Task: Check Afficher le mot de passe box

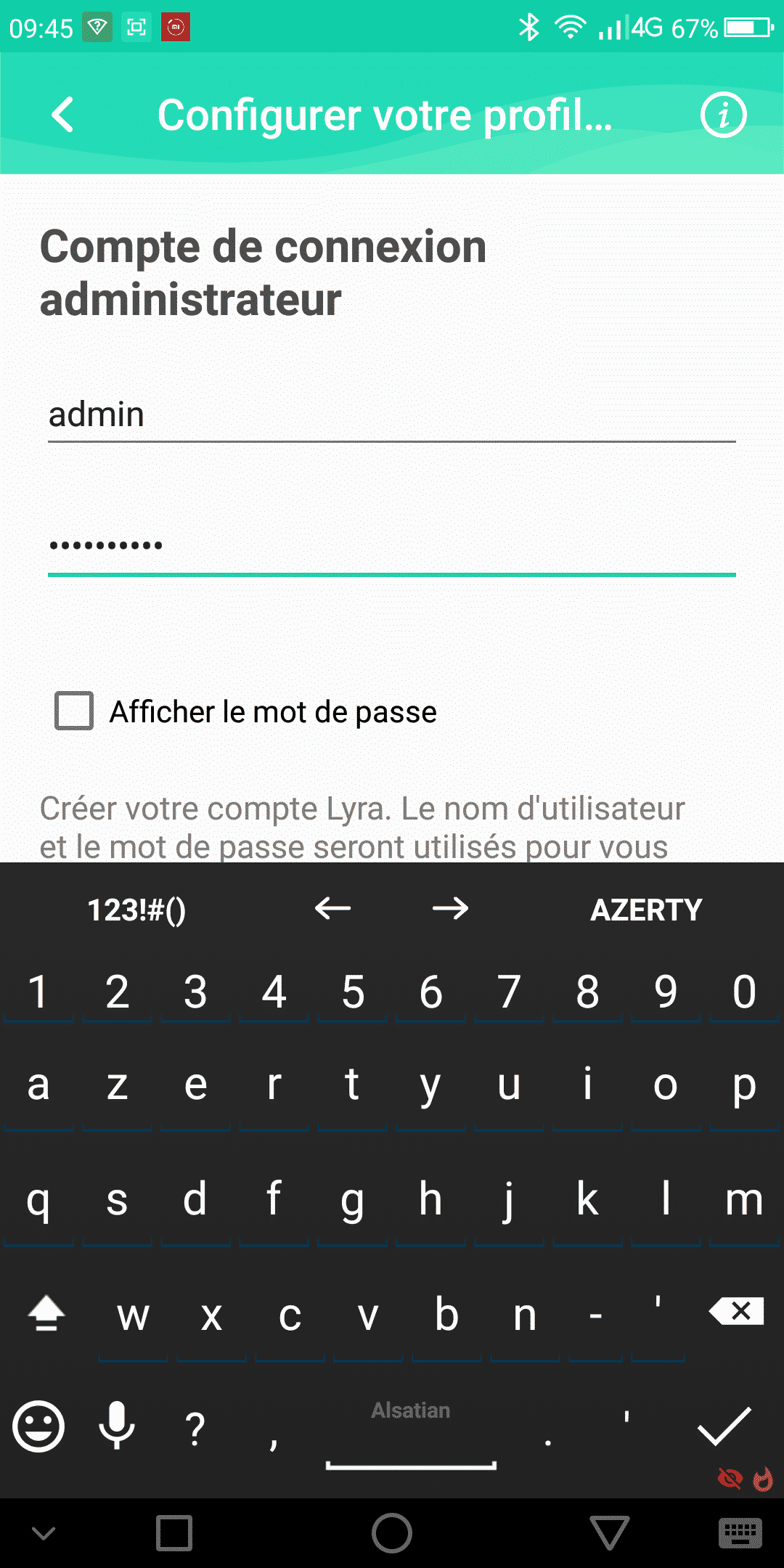Action: pos(74,711)
